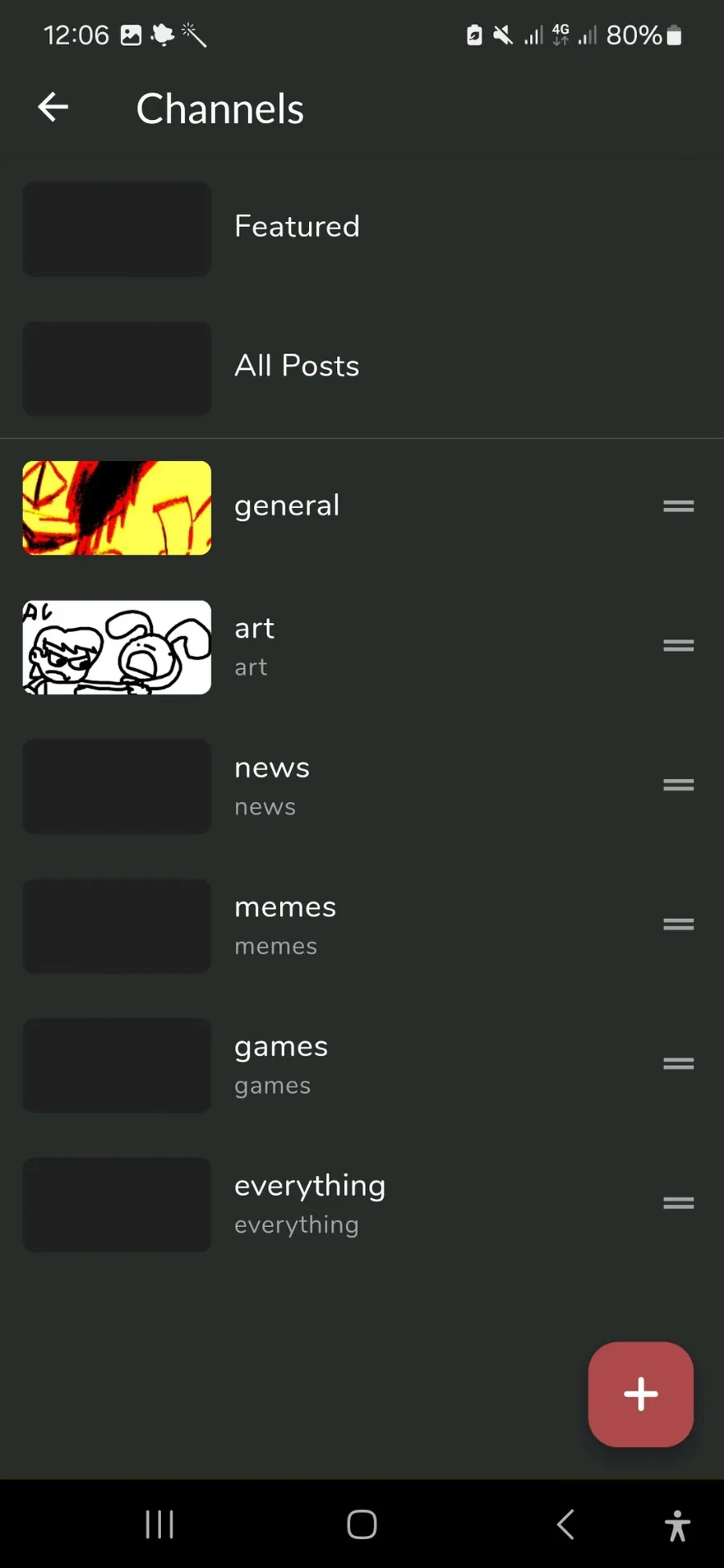Go to the system home screen

click(x=362, y=1524)
